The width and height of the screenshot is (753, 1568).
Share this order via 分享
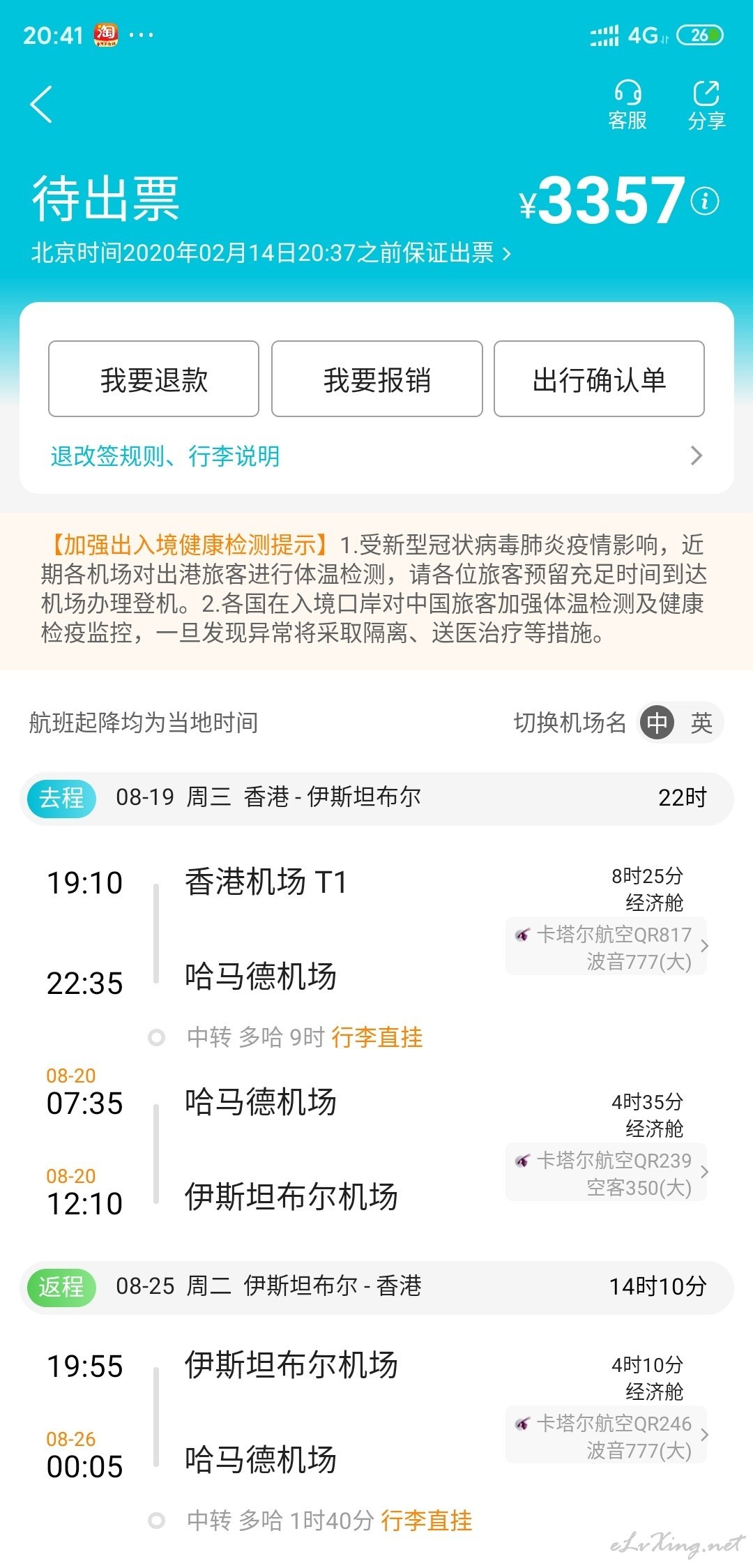pos(706,105)
